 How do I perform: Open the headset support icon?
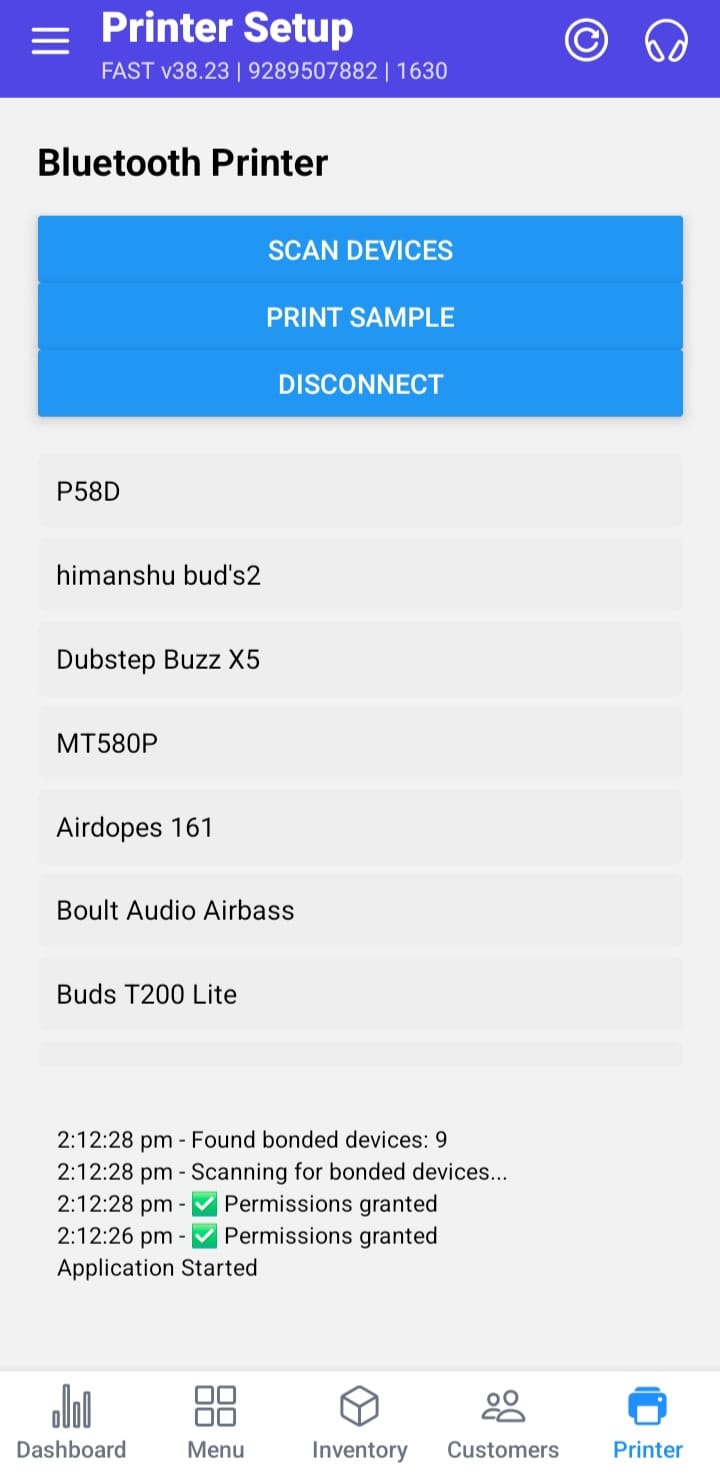[666, 42]
